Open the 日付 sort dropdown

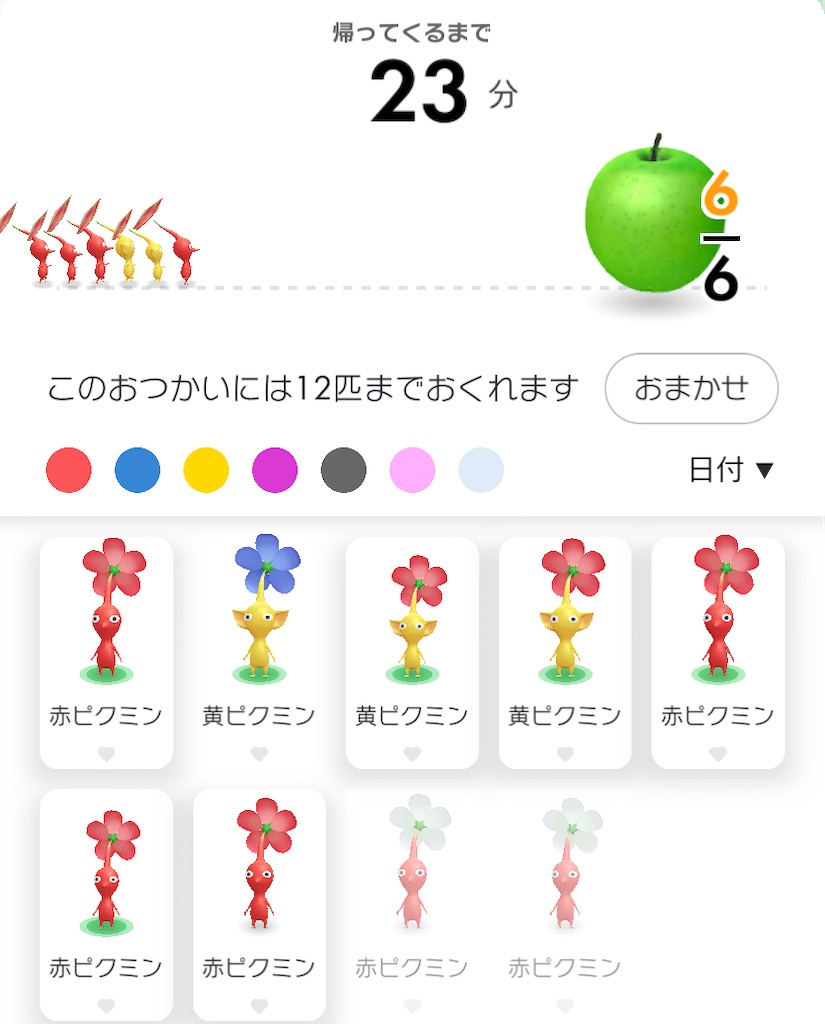tap(730, 470)
